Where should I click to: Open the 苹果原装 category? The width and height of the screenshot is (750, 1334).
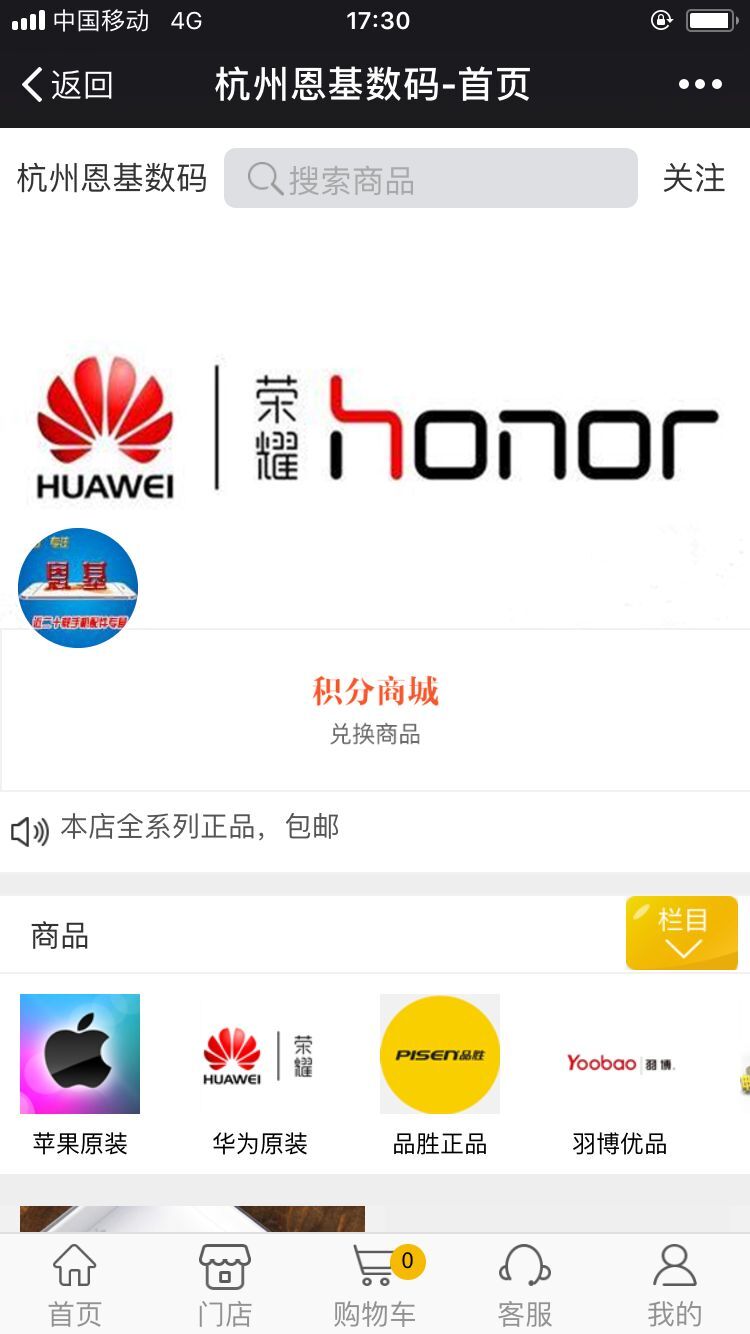coord(80,1072)
